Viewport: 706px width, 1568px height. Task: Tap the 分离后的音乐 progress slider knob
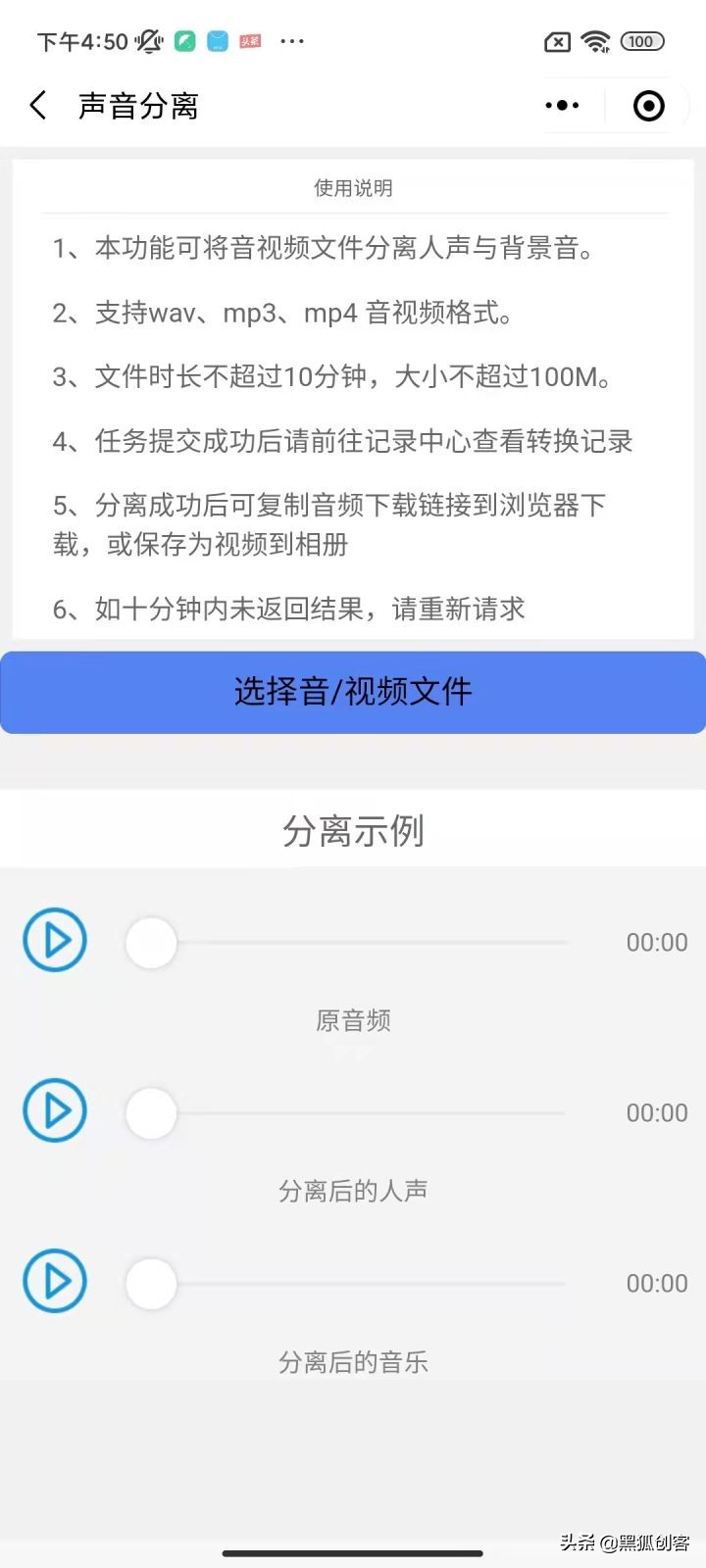click(151, 1284)
